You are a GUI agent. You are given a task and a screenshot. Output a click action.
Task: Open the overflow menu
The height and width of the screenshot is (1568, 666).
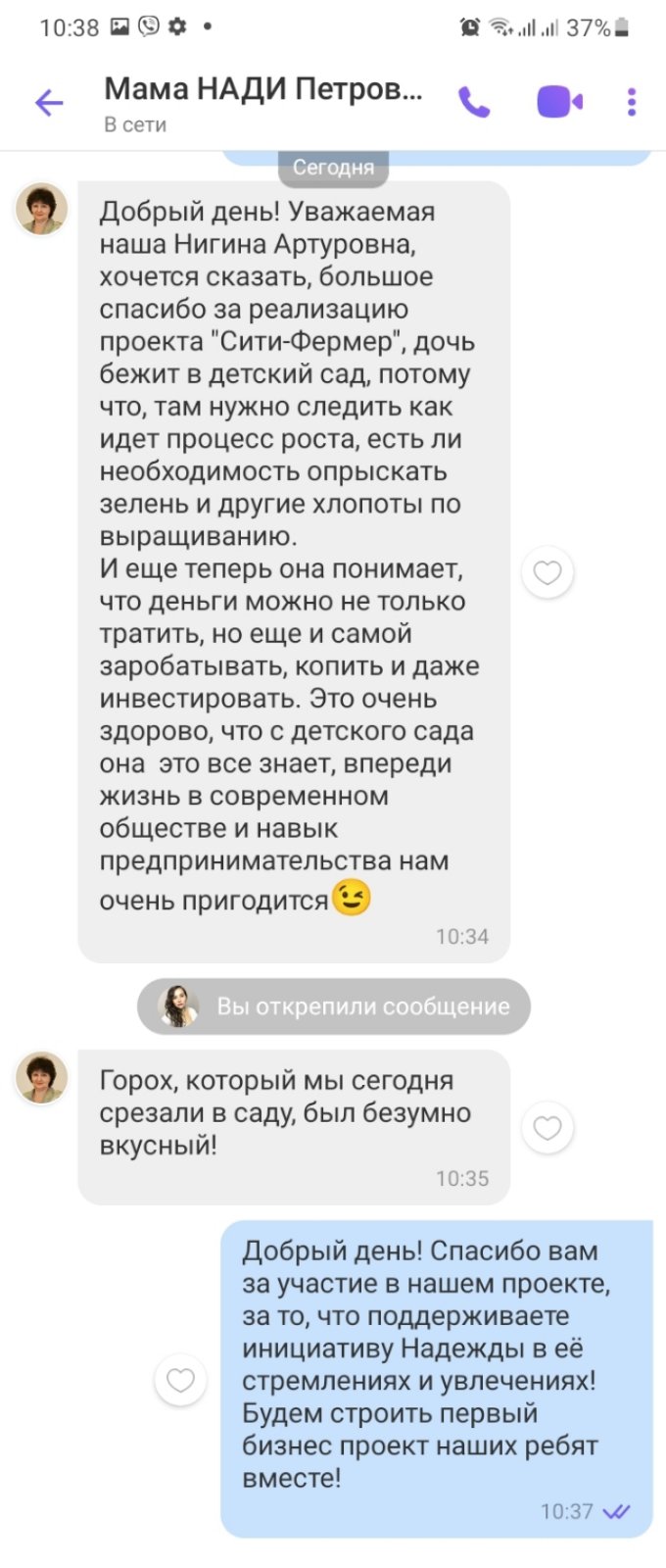[632, 102]
